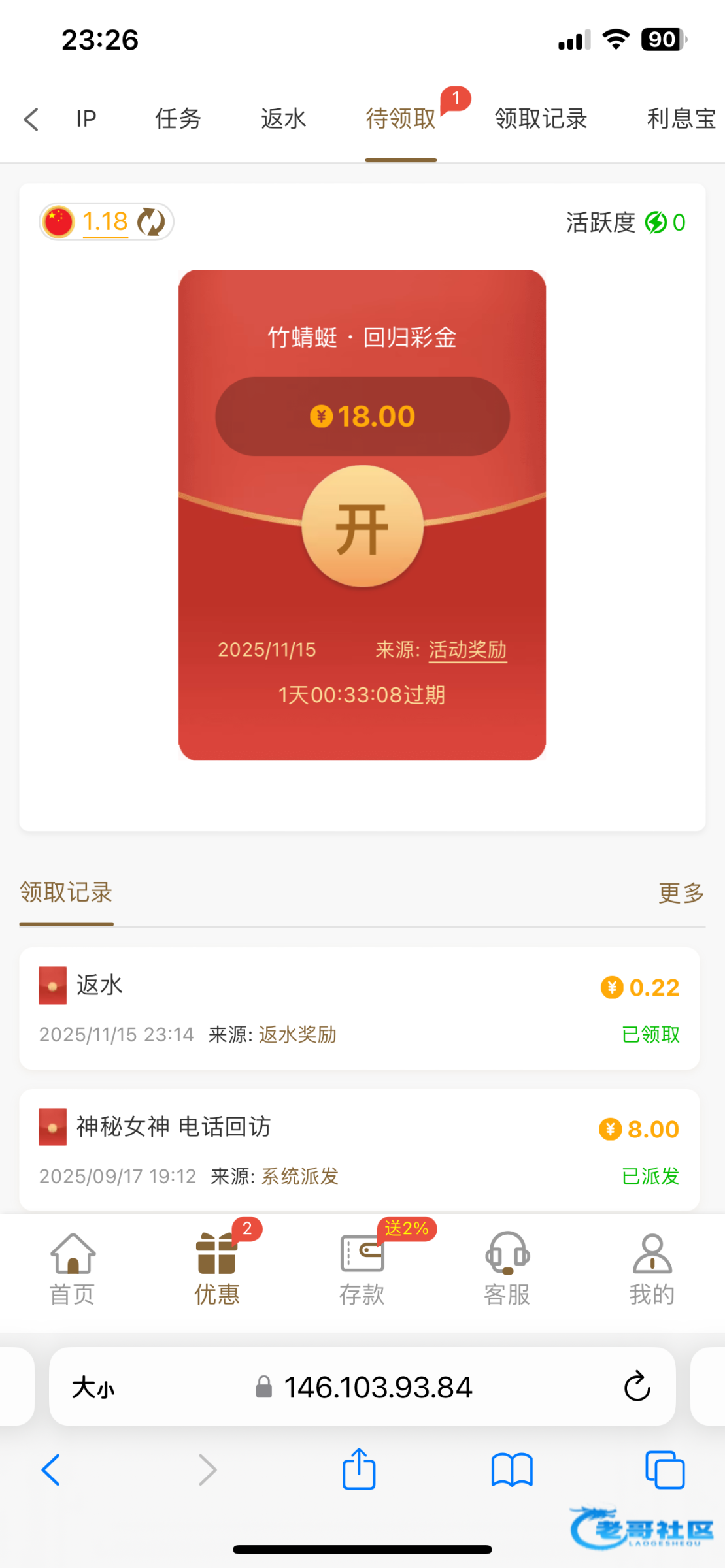This screenshot has width=725, height=1568.
Task: Tap 开 to open the red envelope
Action: pos(362,527)
